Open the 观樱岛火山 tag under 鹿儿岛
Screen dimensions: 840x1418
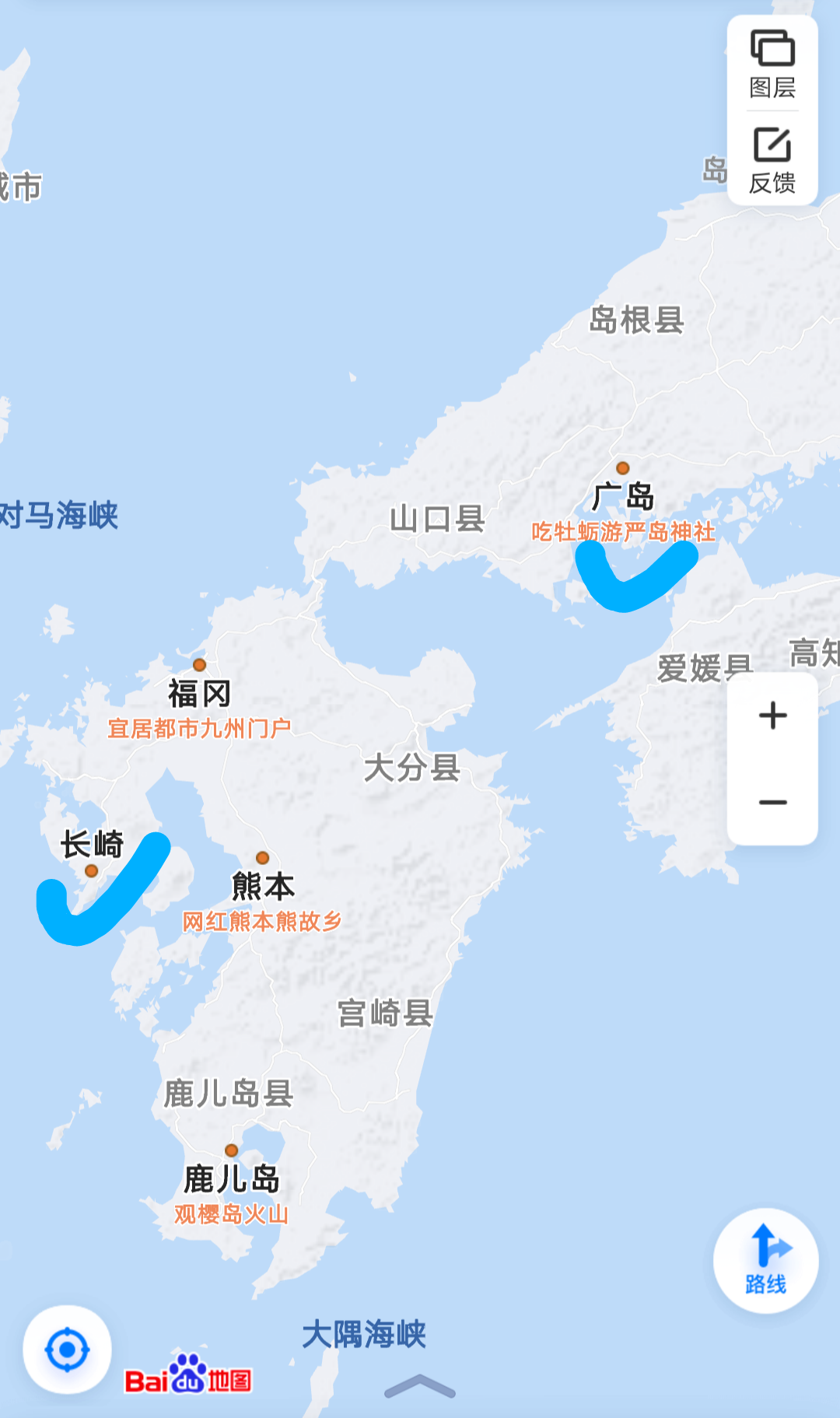click(231, 1212)
